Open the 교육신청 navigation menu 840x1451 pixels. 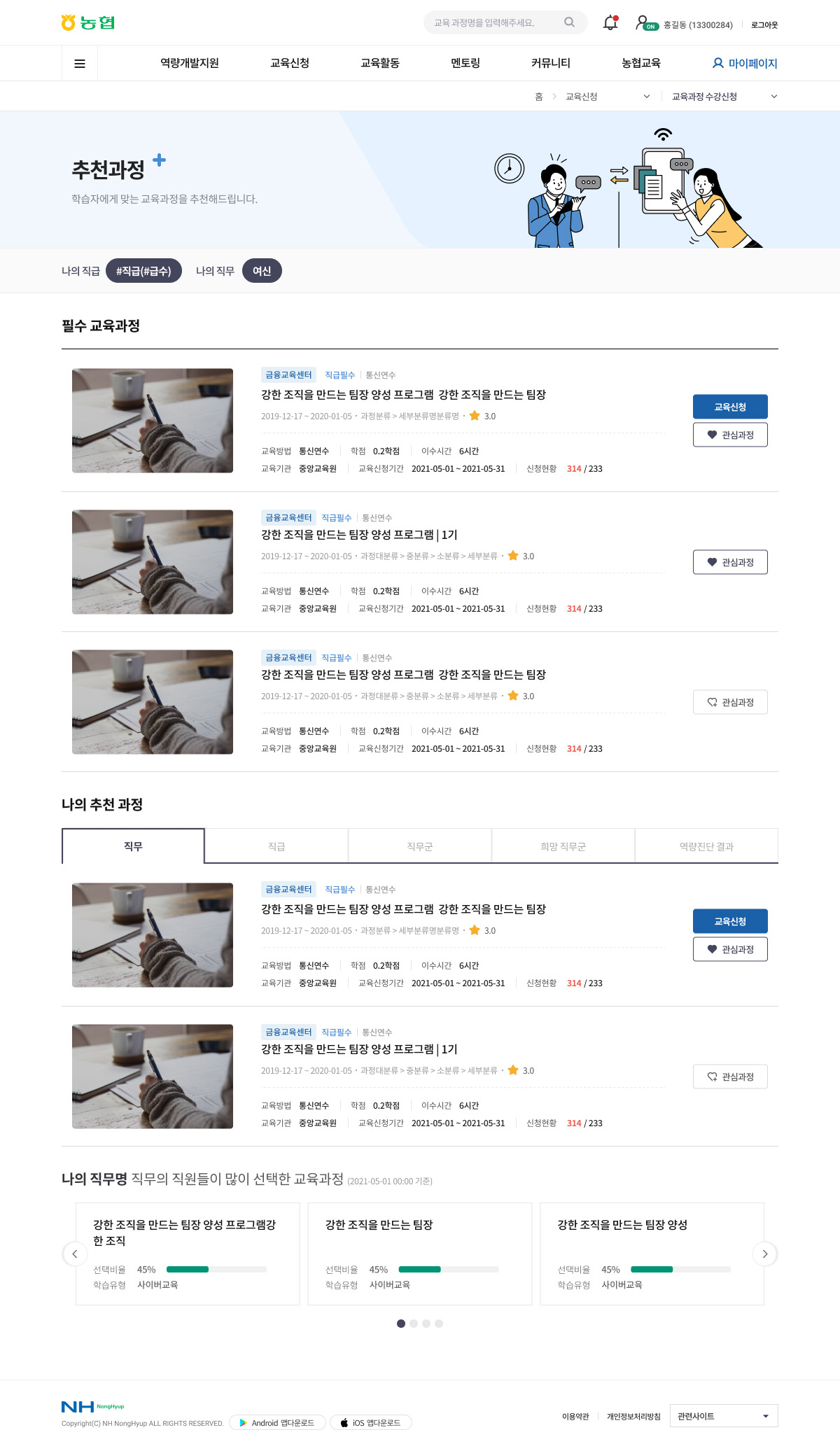point(290,63)
